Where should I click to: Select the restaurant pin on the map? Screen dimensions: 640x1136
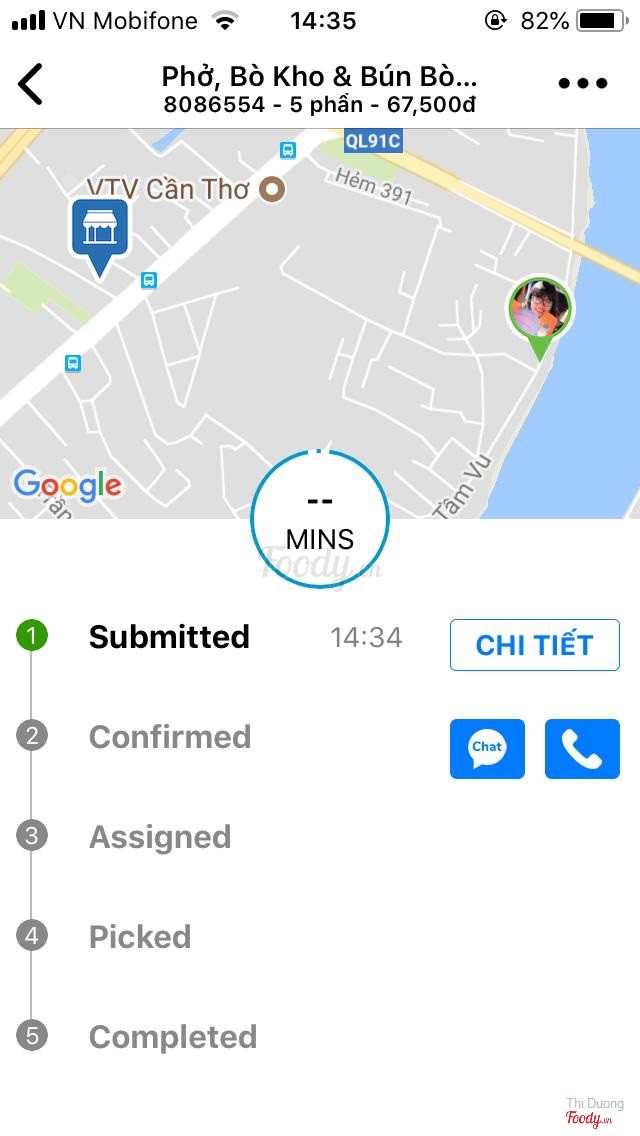pos(99,232)
